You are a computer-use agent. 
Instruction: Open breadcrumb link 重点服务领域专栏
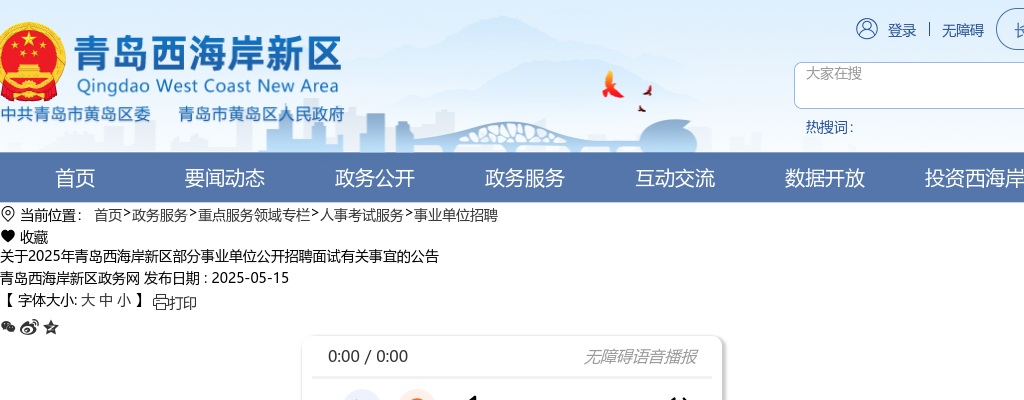tap(254, 215)
